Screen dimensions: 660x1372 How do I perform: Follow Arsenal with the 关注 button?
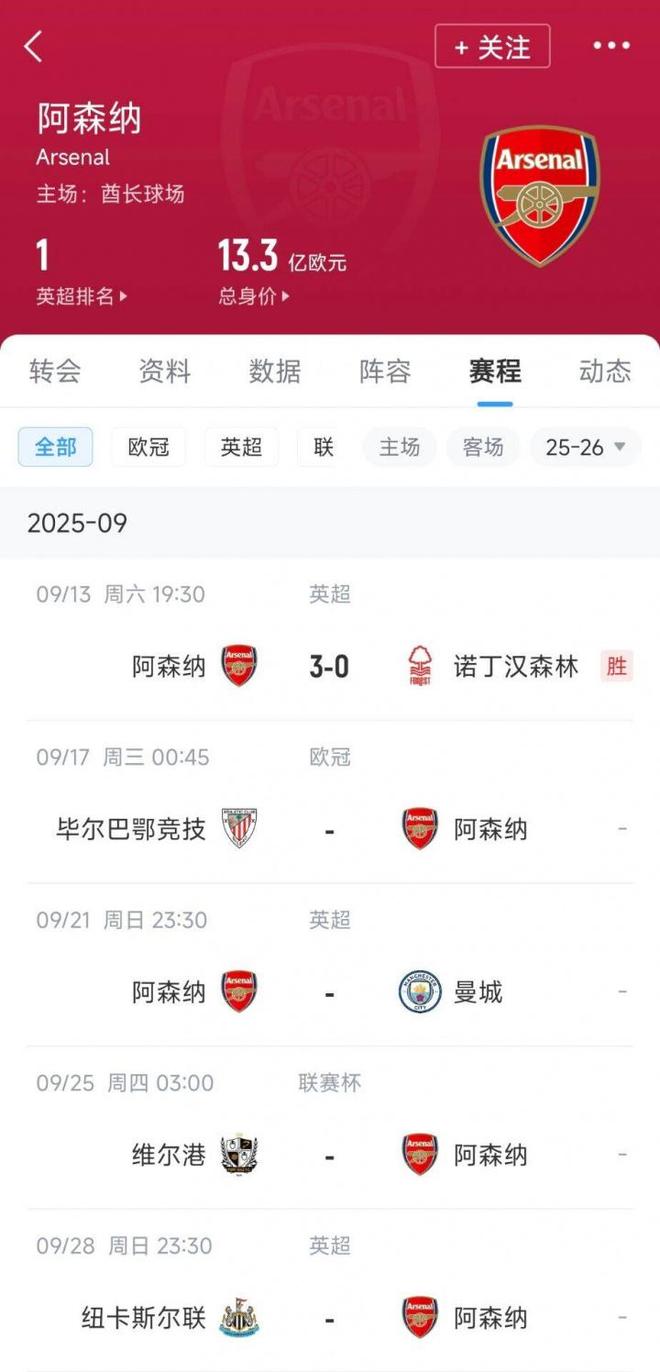pyautogui.click(x=492, y=47)
